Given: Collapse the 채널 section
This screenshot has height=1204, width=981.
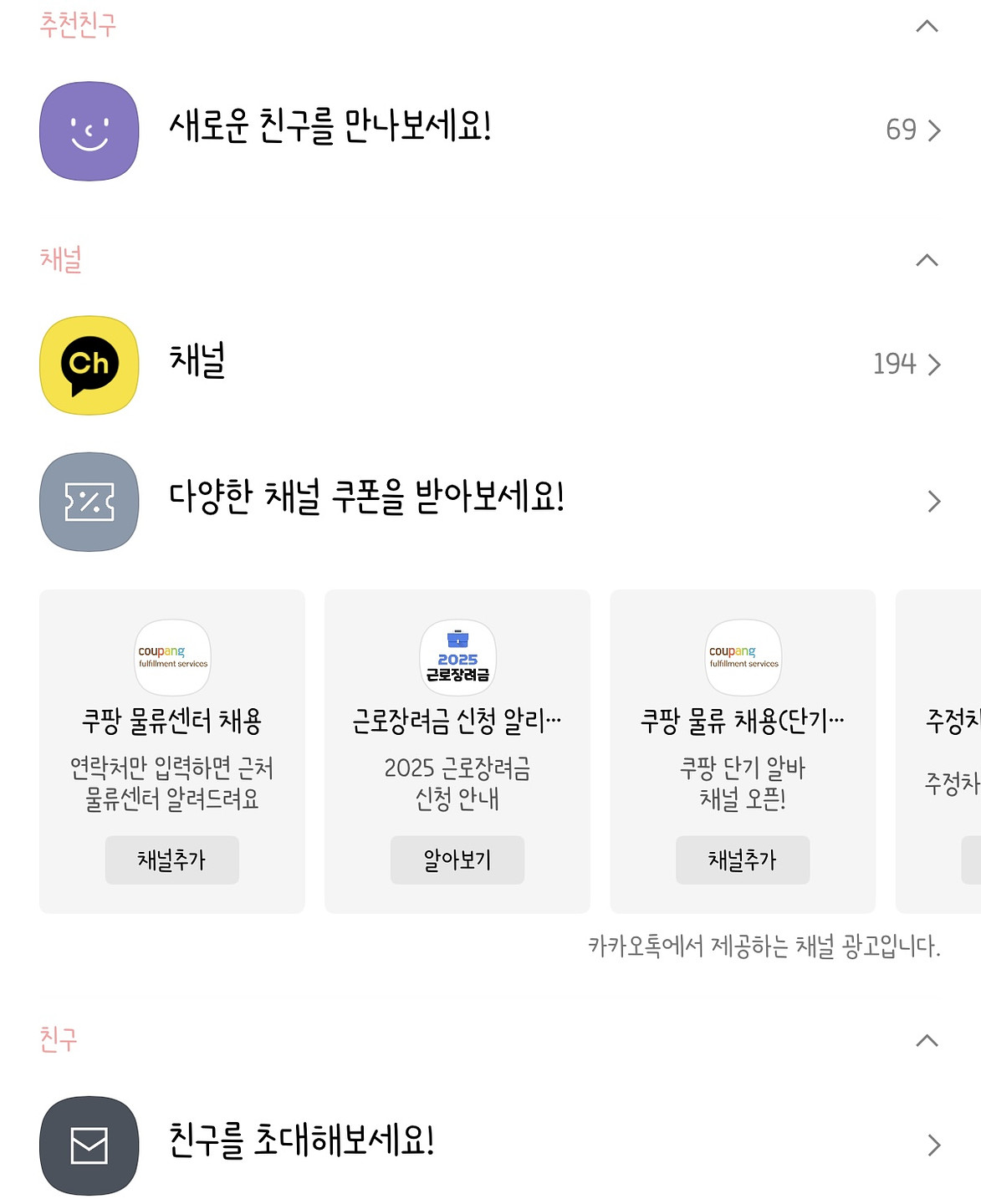Looking at the screenshot, I should tap(927, 260).
